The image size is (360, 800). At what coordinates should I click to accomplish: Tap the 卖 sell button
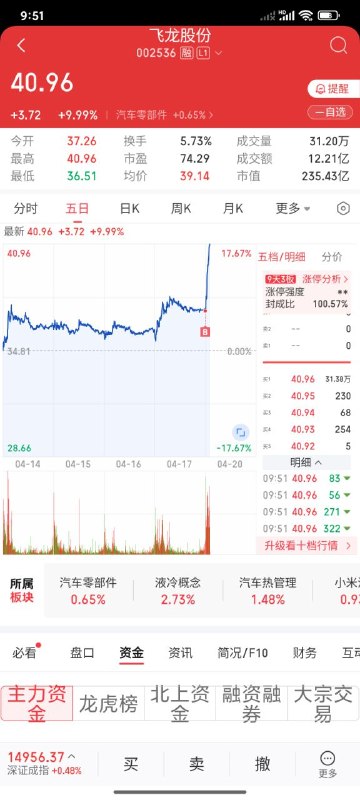(x=196, y=764)
